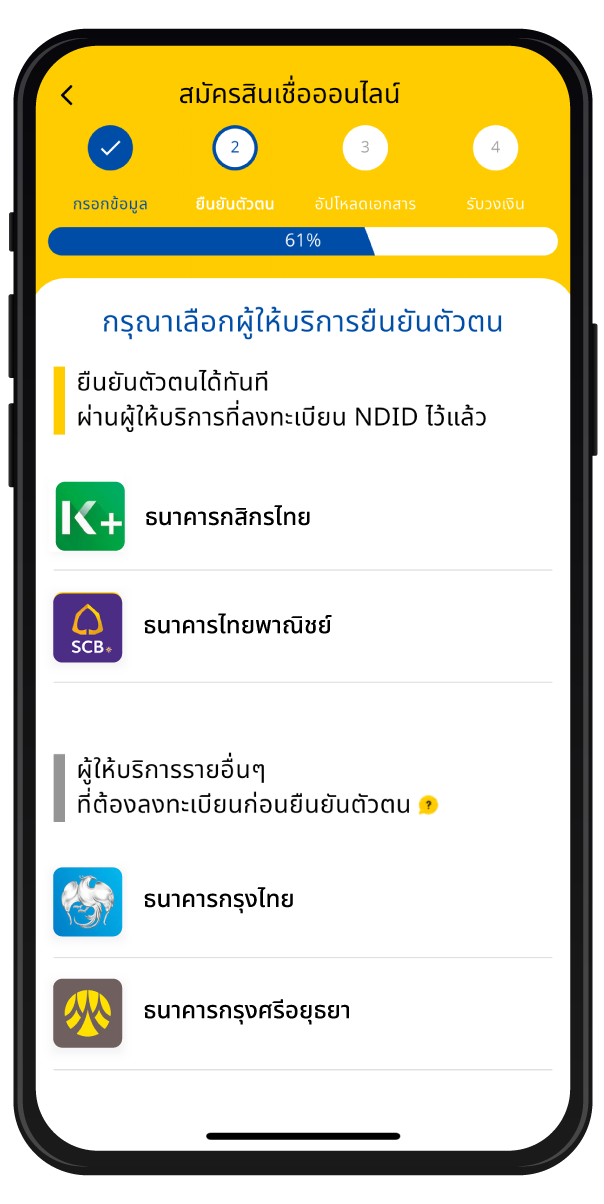Image resolution: width=604 pixels, height=1204 pixels.
Task: Tap the yellow question mark help icon
Action: pyautogui.click(x=428, y=805)
